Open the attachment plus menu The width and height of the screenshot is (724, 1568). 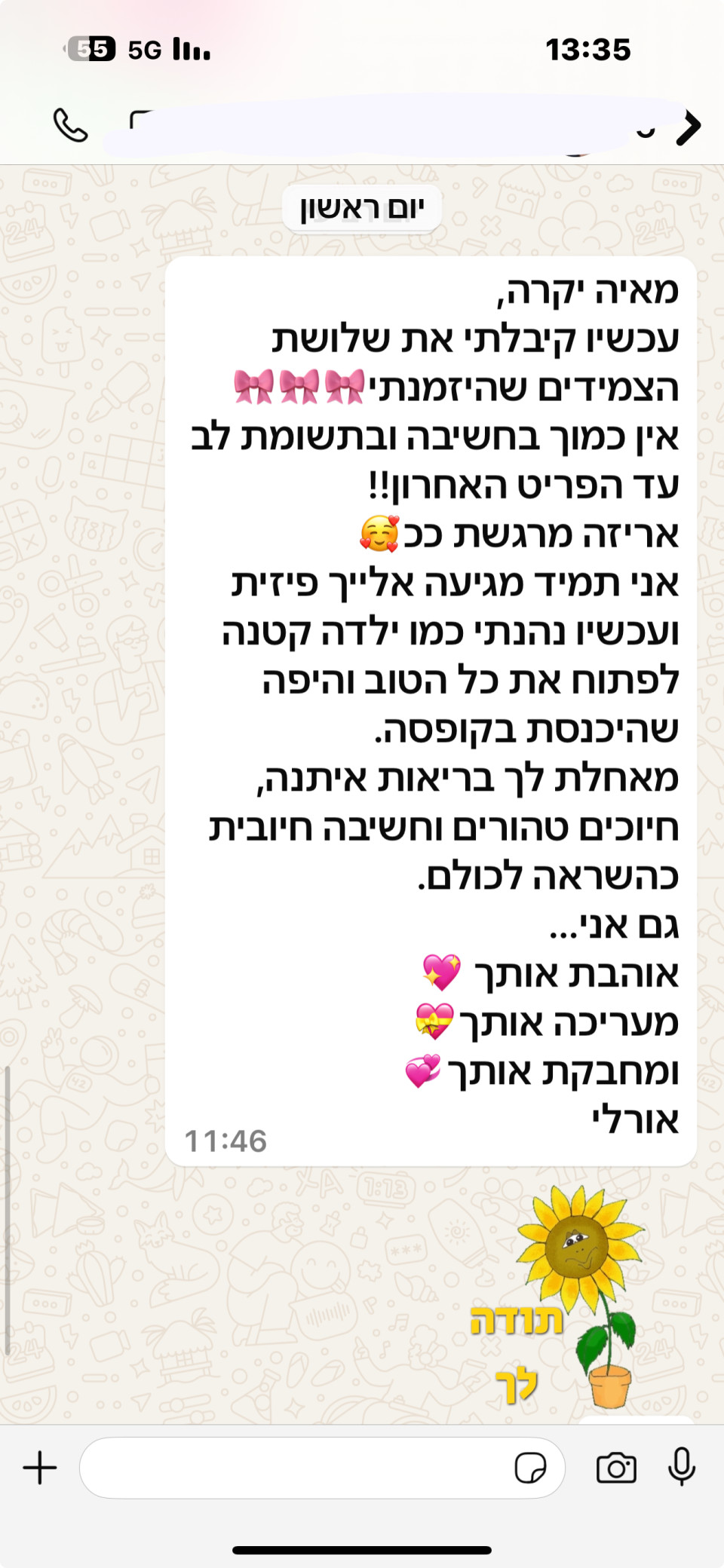point(40,1468)
